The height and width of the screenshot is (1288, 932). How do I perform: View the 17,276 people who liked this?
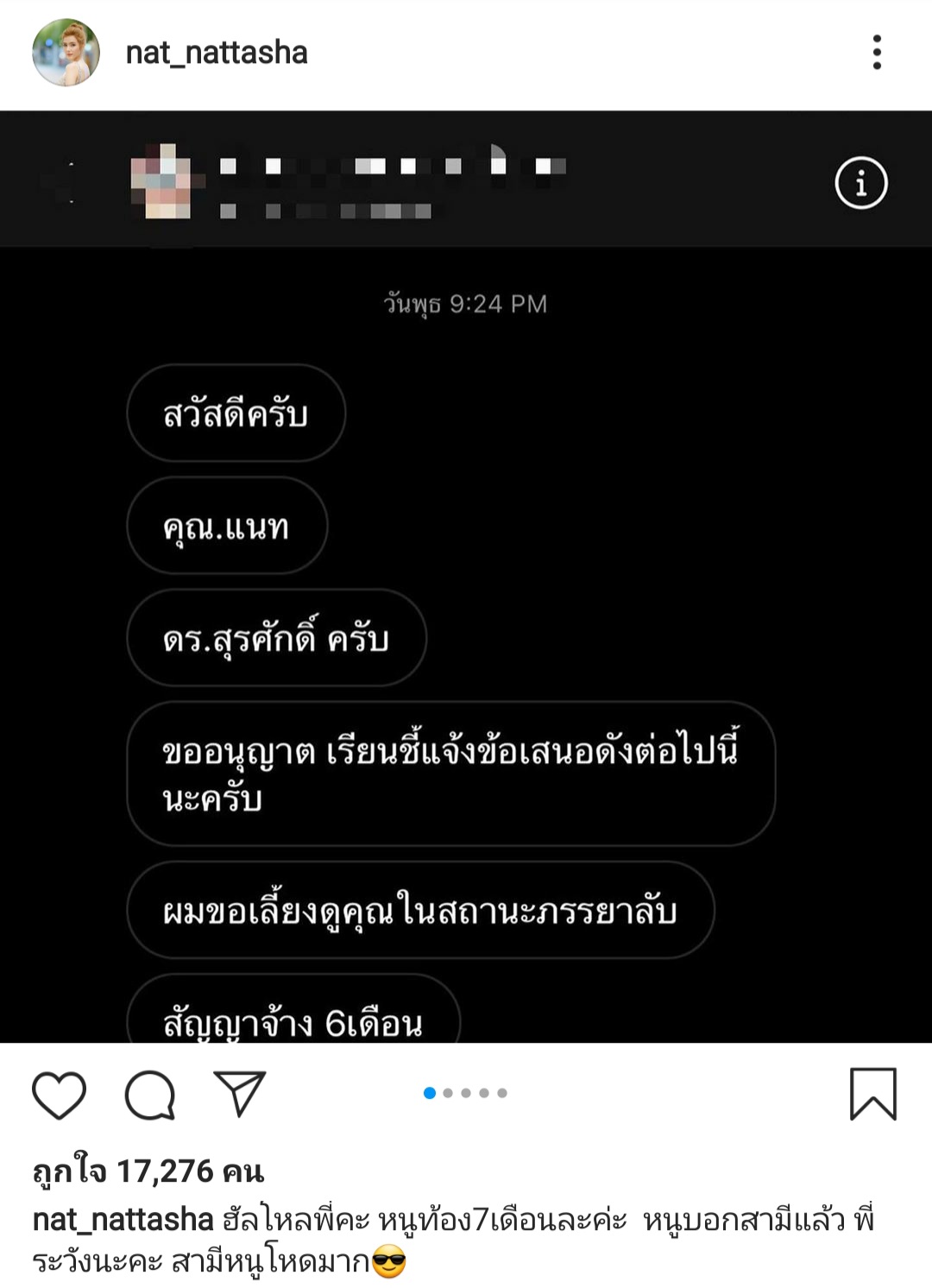(148, 1171)
